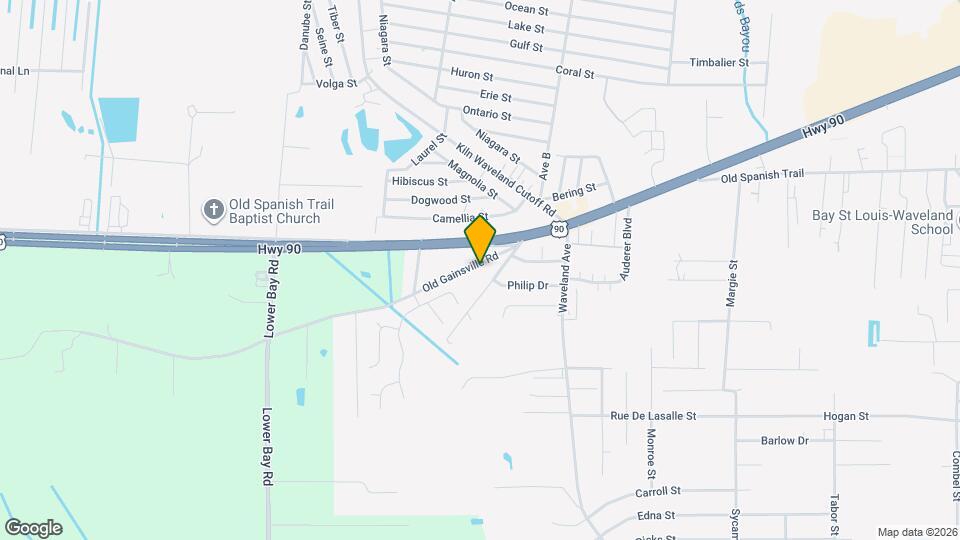Tap the orange location marker on Hwy 90
Image resolution: width=960 pixels, height=540 pixels.
[480, 238]
